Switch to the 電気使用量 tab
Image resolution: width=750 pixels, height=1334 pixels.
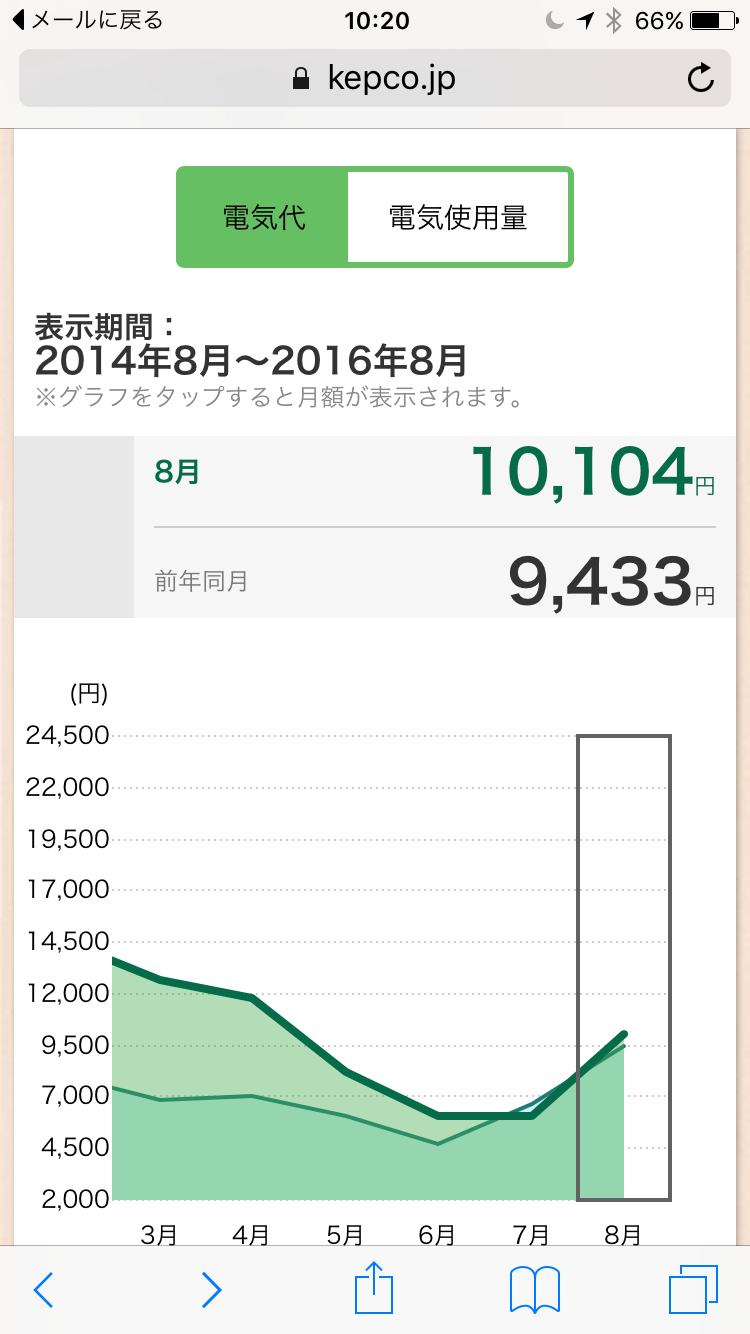coord(458,217)
